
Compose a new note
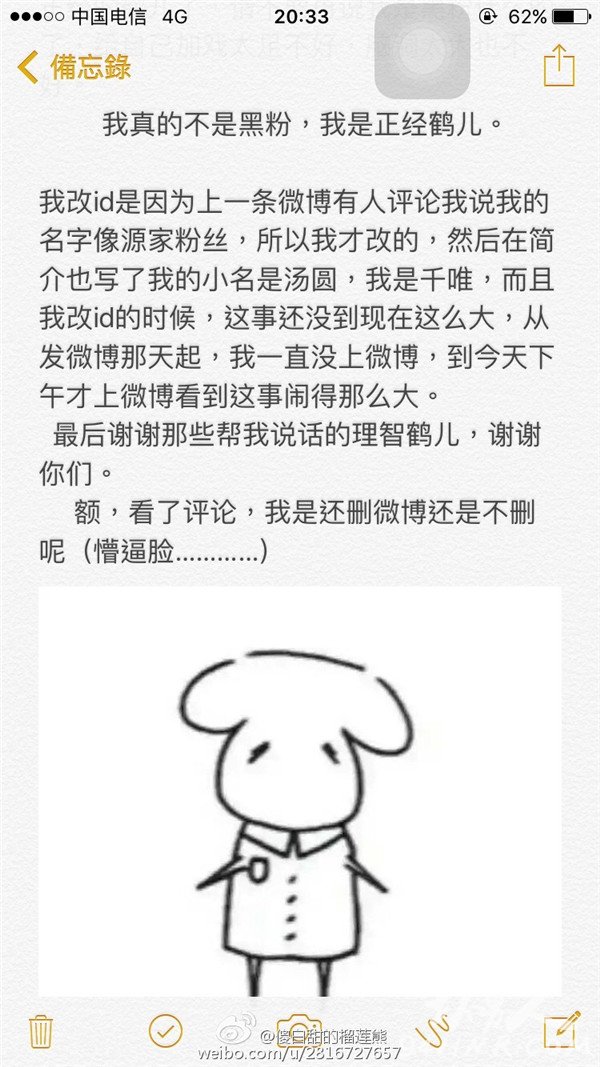[x=562, y=1030]
